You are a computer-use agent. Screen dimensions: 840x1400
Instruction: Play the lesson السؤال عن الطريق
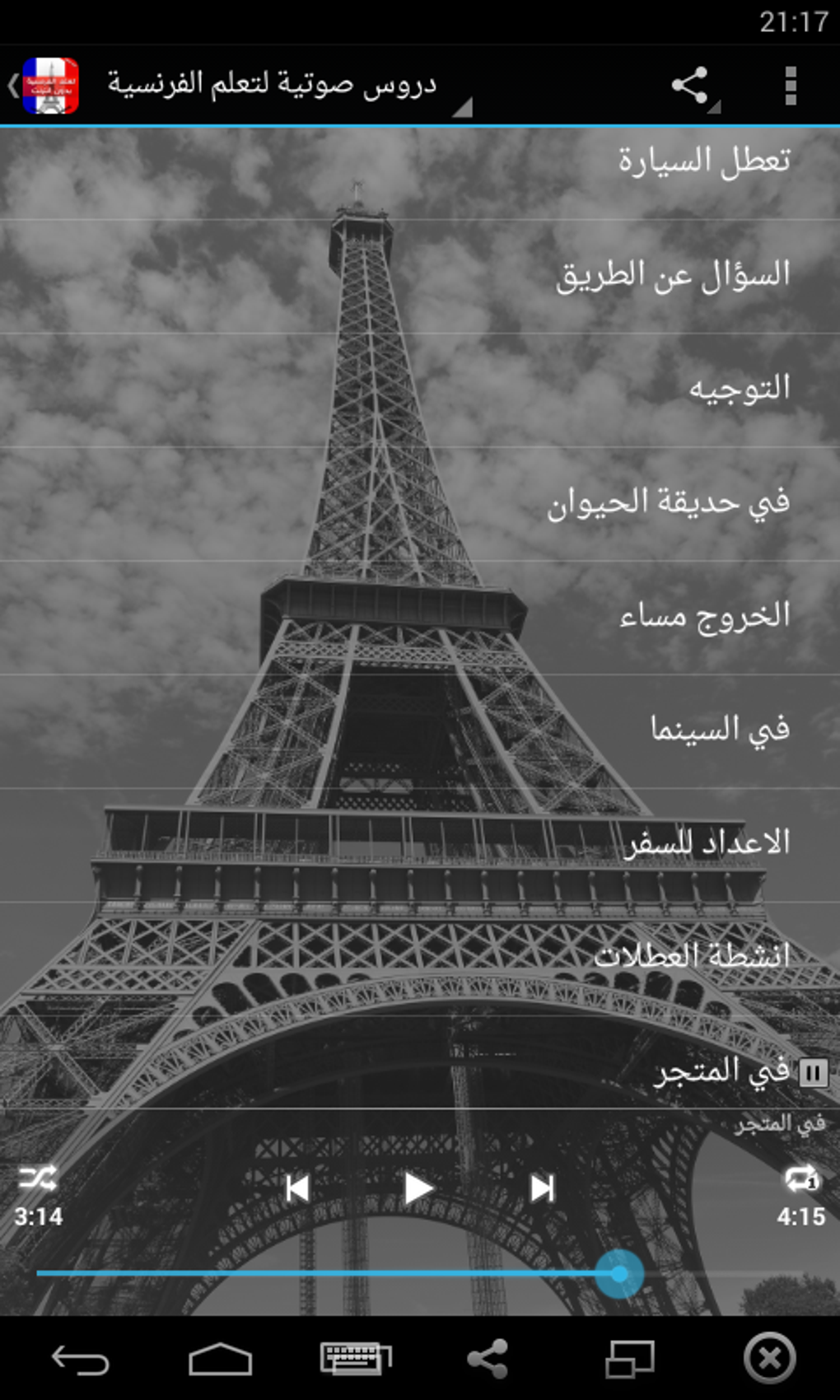[x=420, y=277]
